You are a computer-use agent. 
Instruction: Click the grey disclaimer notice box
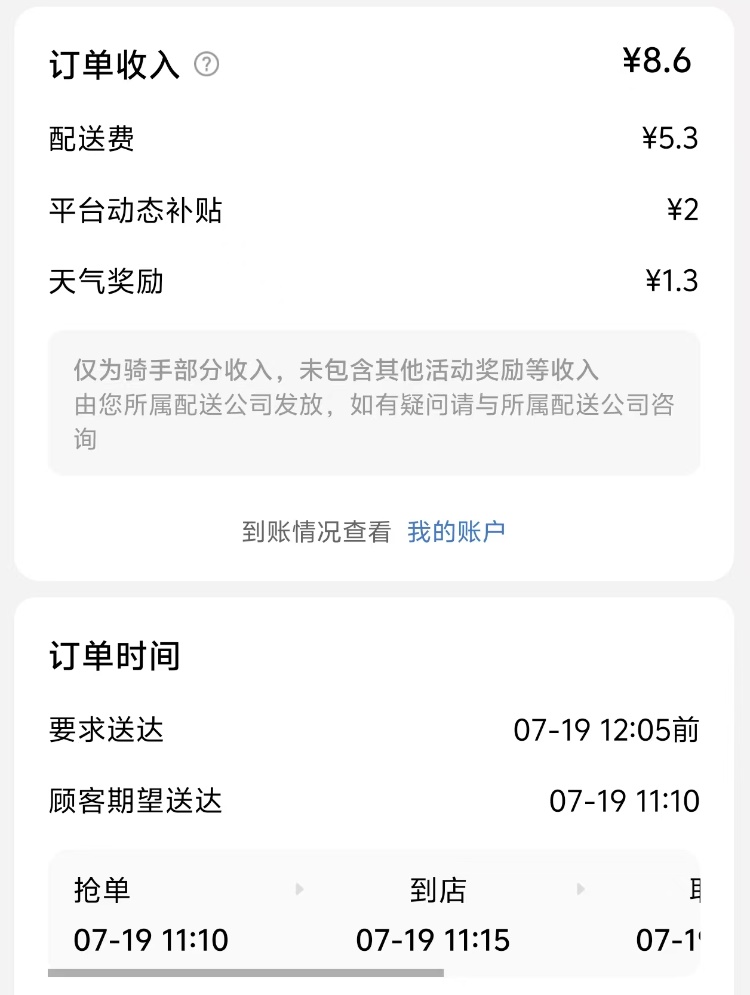click(x=375, y=401)
